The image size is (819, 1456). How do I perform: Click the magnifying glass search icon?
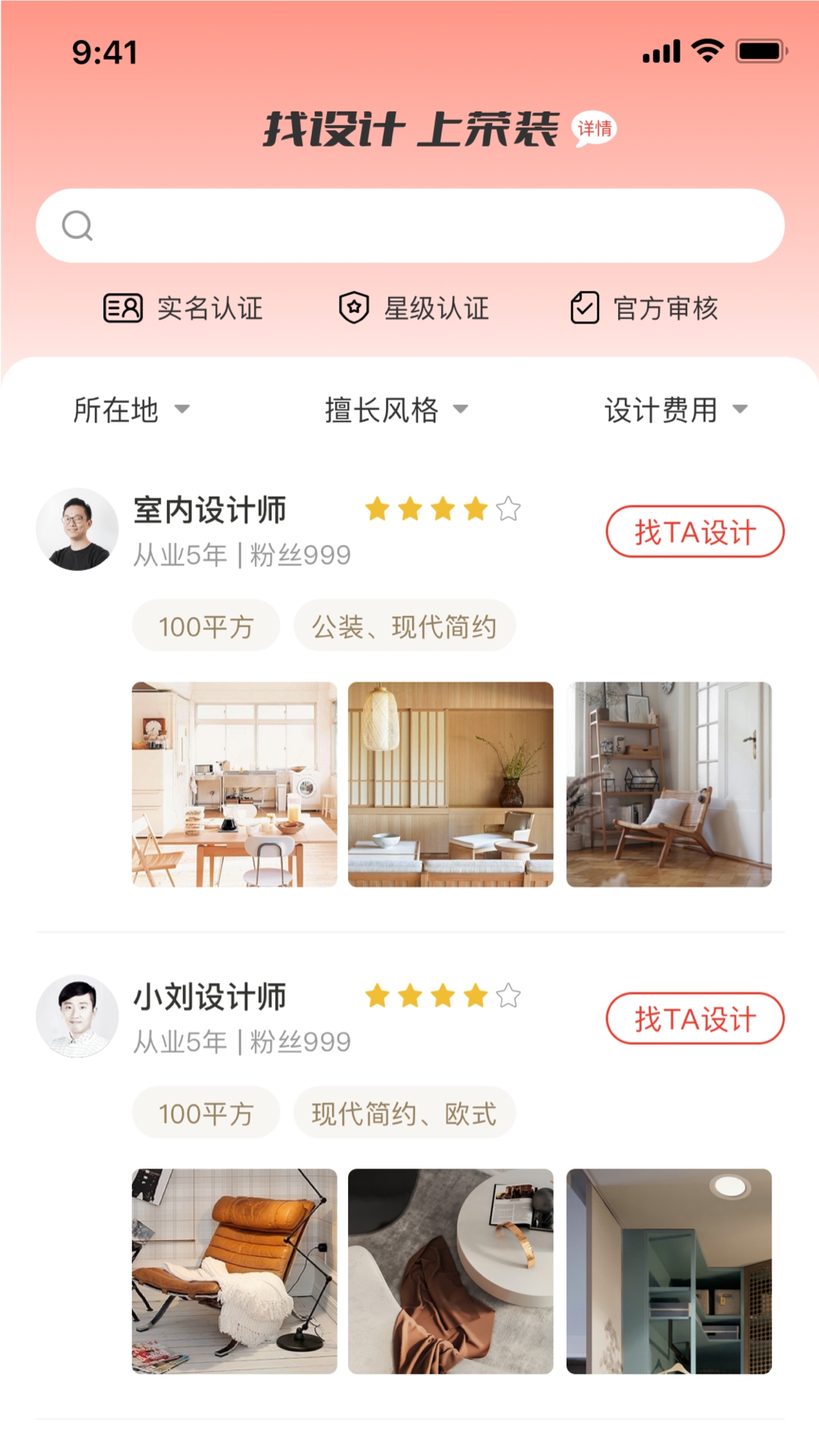pos(77,224)
